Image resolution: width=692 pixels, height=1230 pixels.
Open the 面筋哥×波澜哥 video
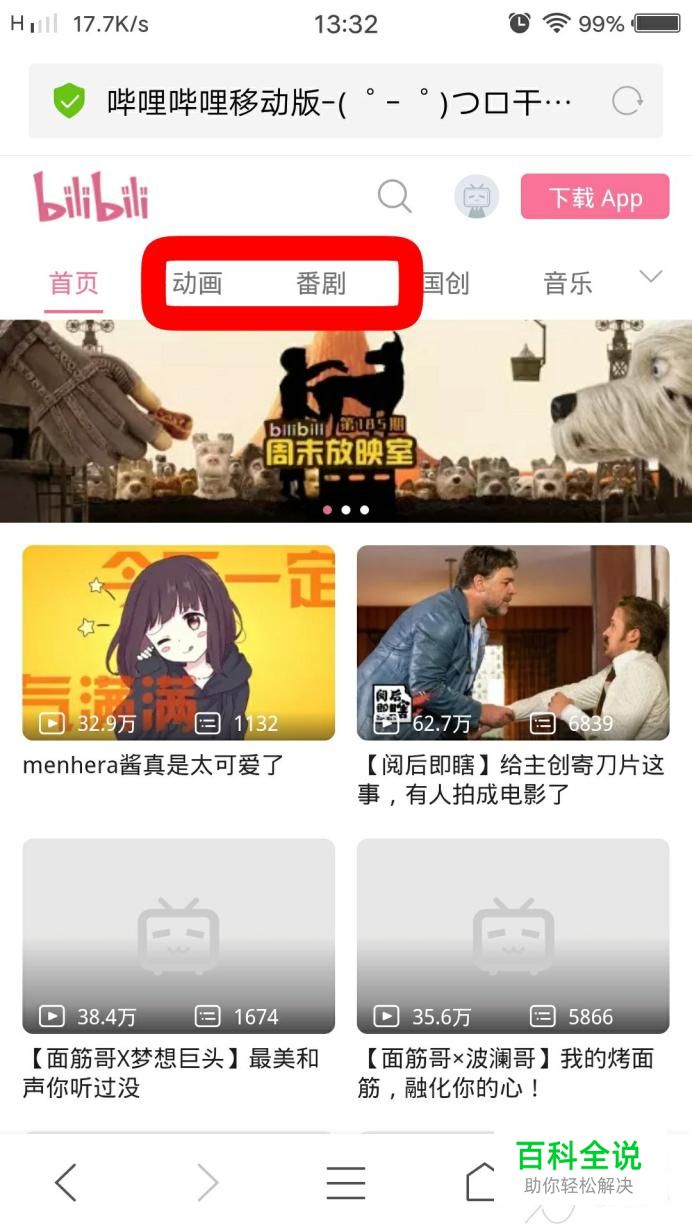513,936
